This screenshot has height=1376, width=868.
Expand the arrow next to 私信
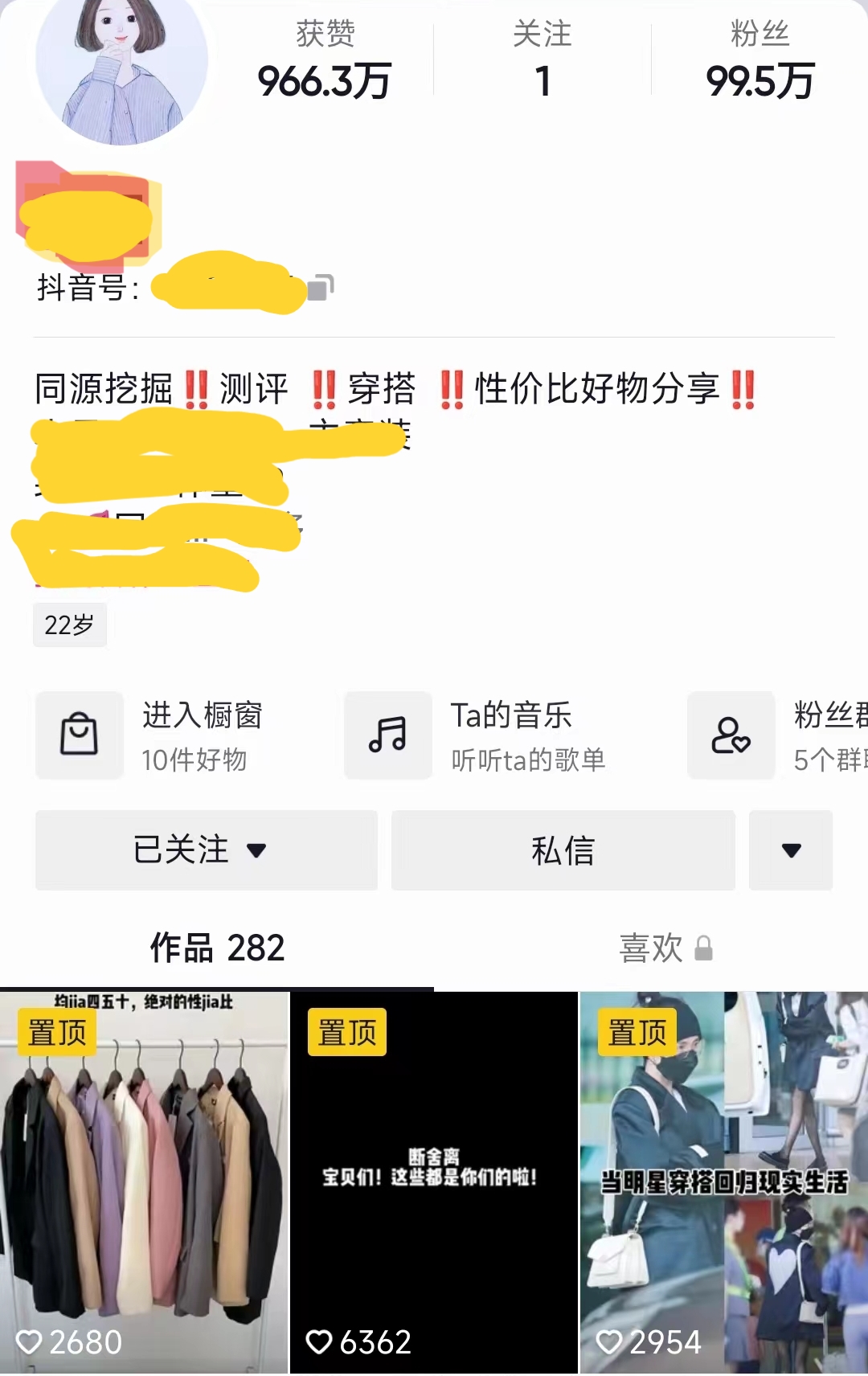point(791,850)
